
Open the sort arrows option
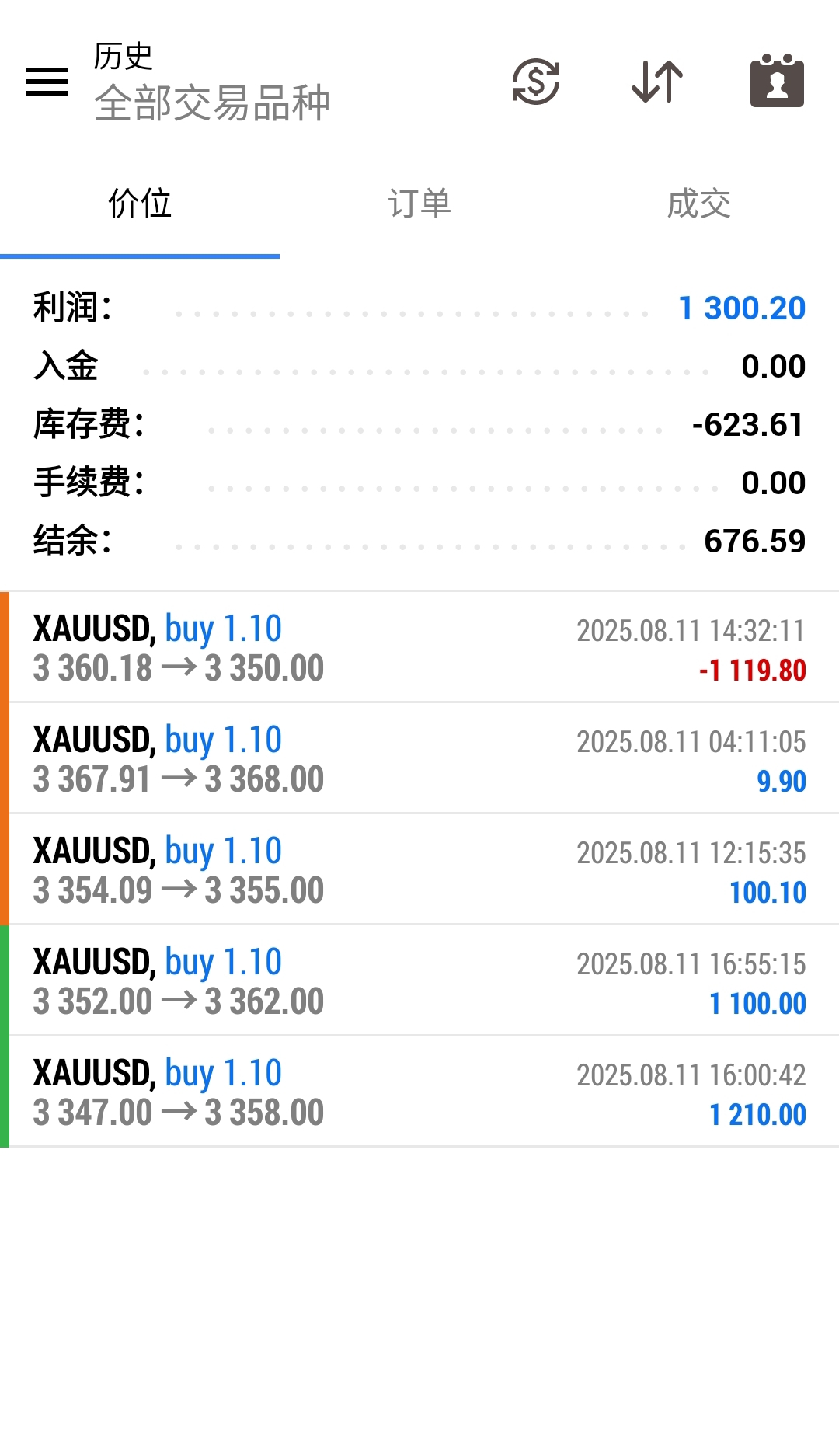click(657, 82)
